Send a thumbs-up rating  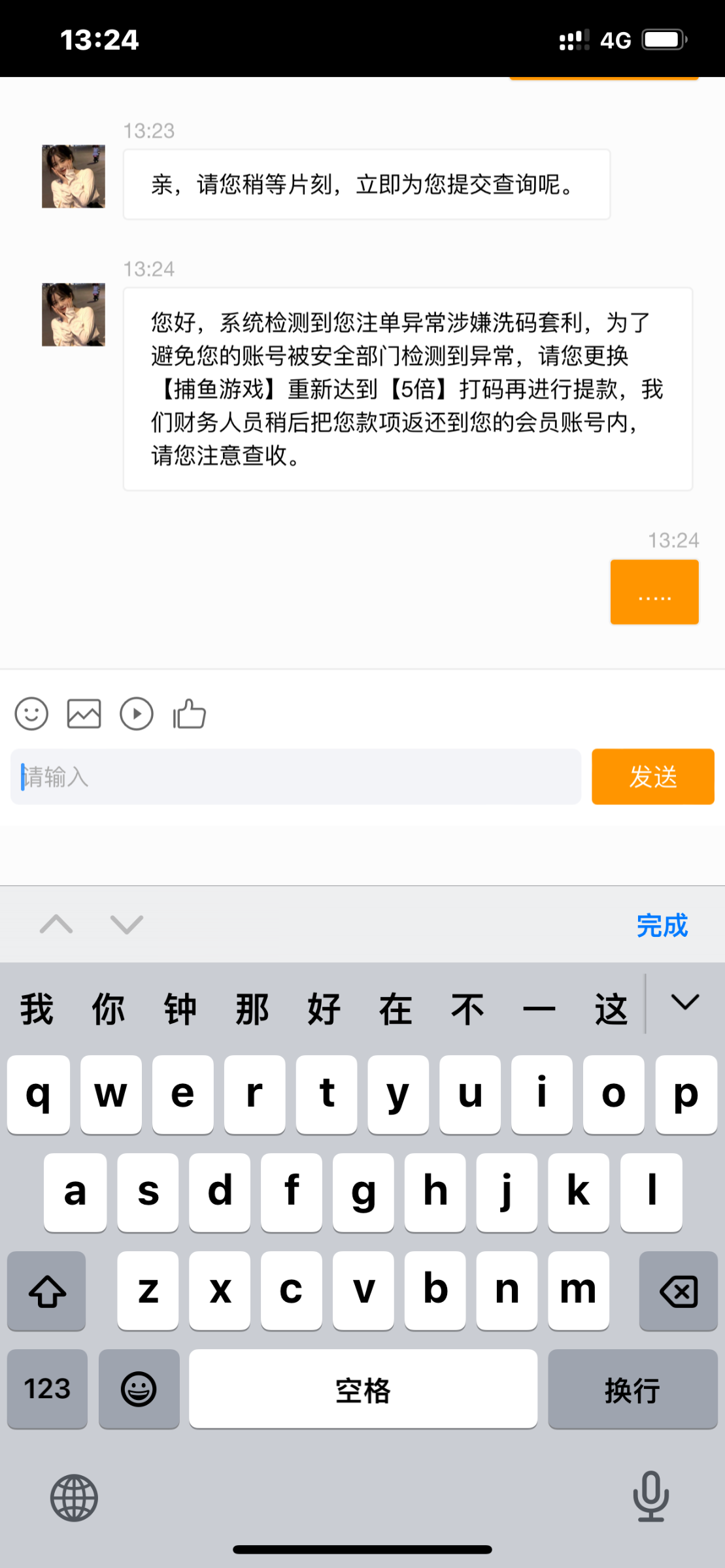(x=190, y=713)
